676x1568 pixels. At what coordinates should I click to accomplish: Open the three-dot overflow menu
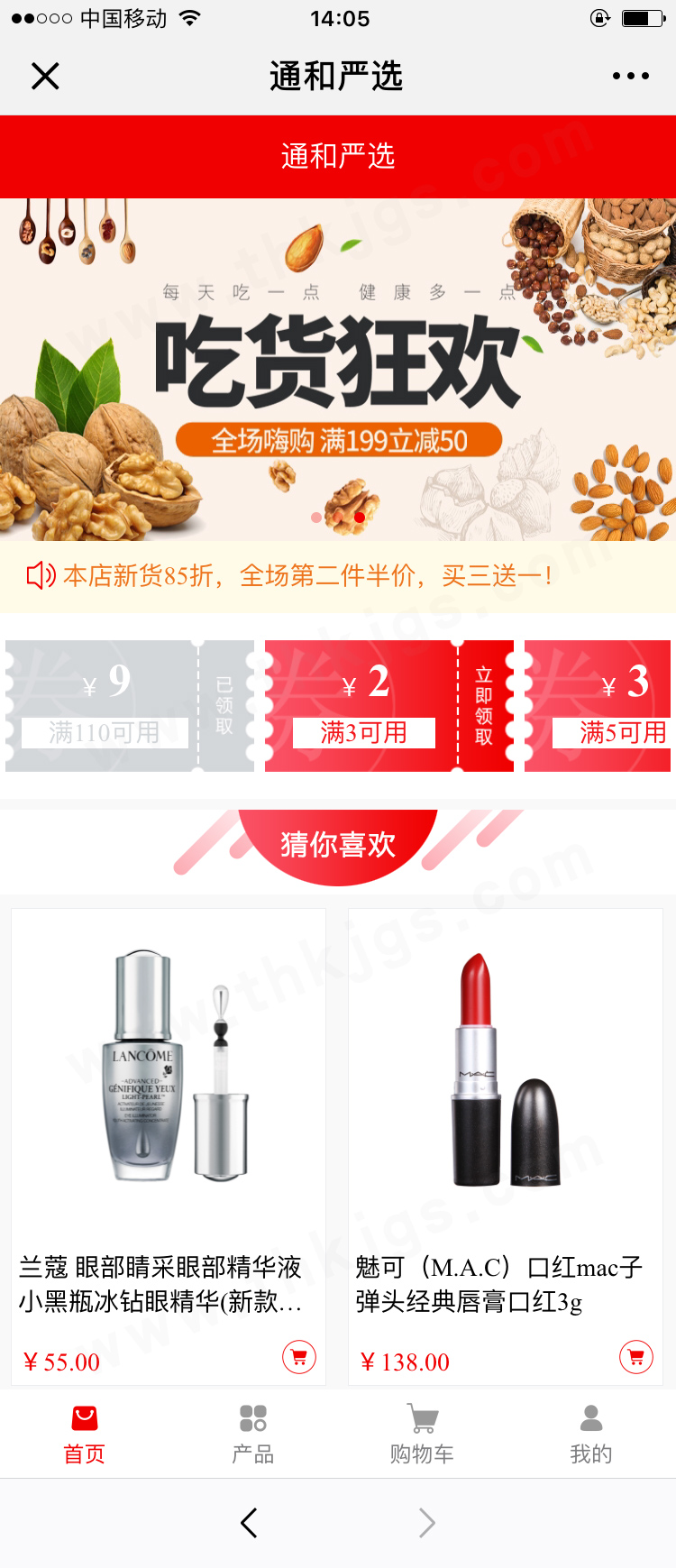coord(630,77)
